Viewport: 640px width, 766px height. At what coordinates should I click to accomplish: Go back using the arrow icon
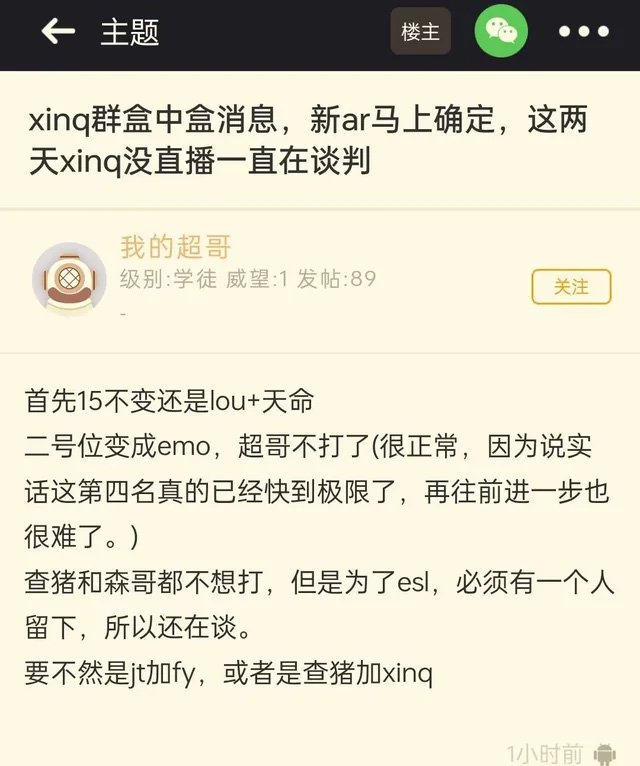[58, 31]
